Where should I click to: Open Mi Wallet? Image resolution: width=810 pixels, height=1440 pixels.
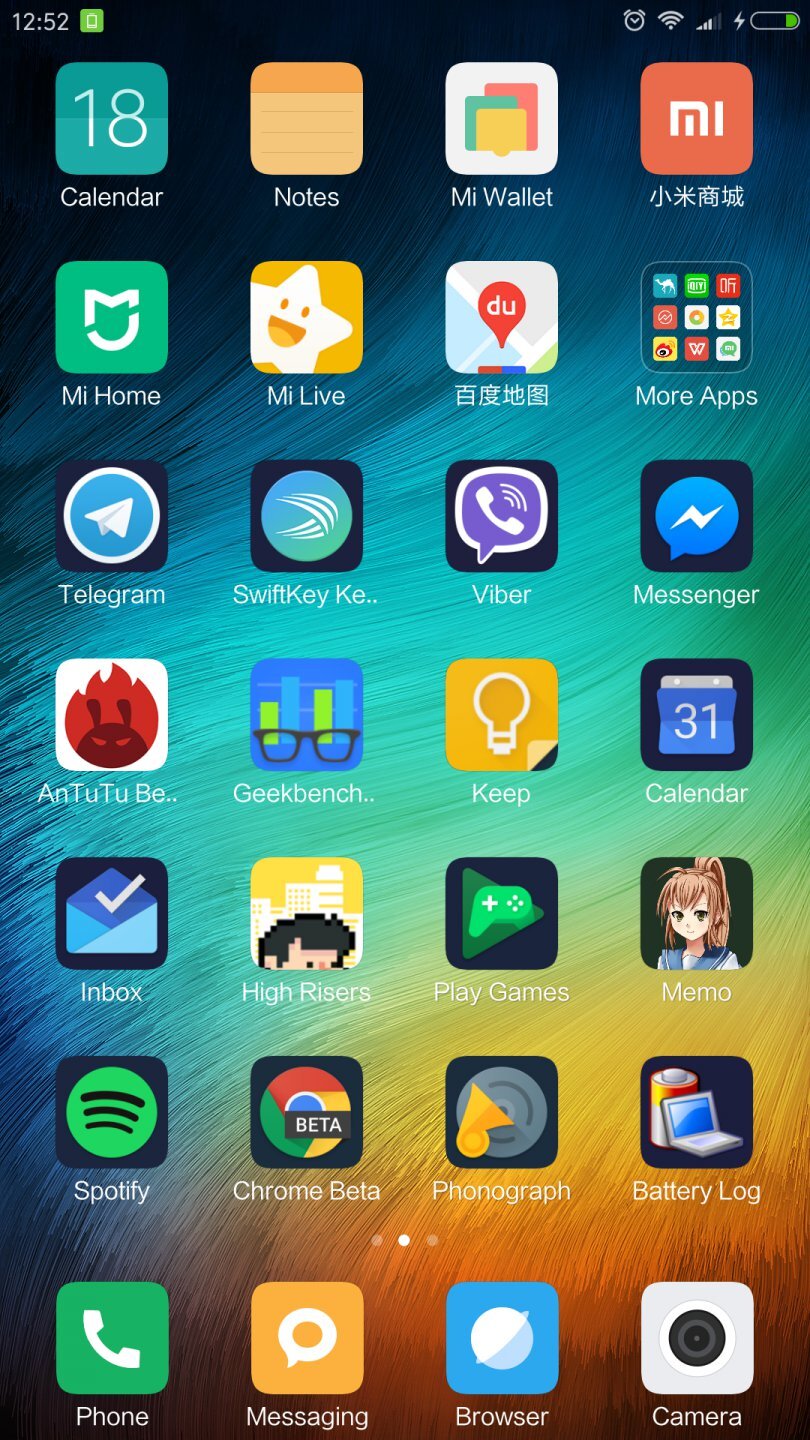(501, 117)
